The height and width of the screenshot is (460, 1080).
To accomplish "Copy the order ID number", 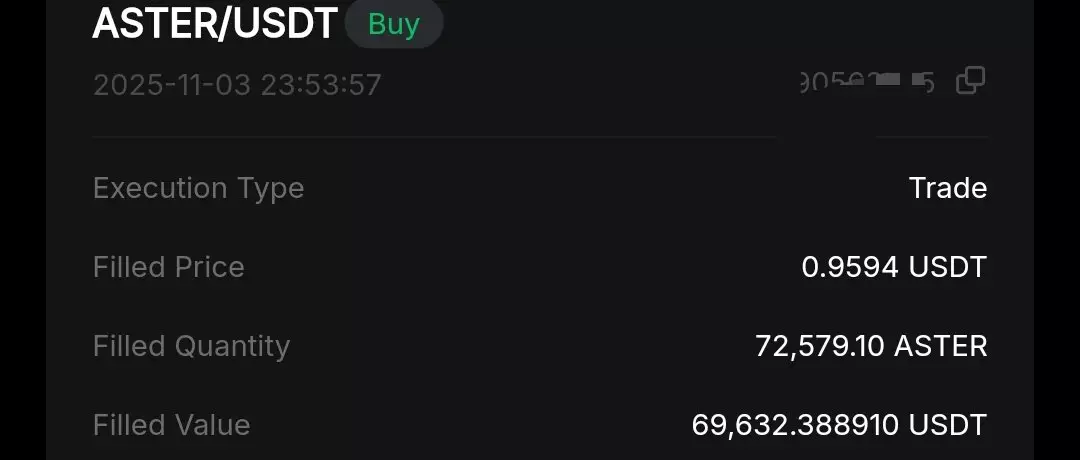I will tap(970, 81).
